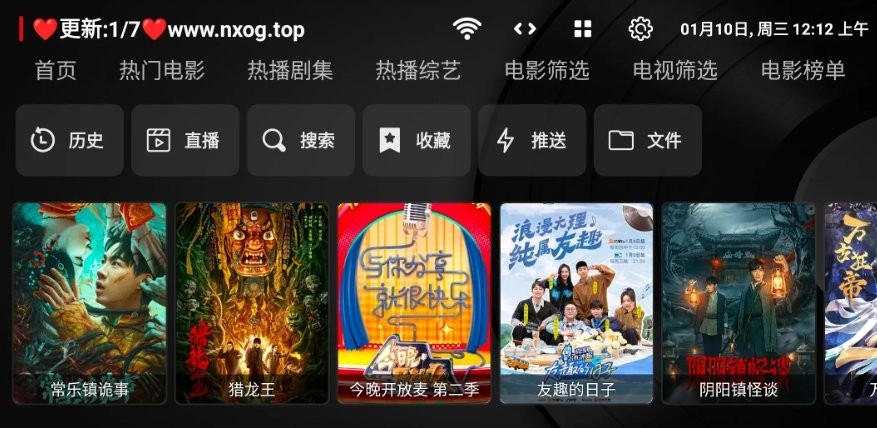Open the 常乐镇诡事 poster
The width and height of the screenshot is (877, 428).
pyautogui.click(x=90, y=303)
